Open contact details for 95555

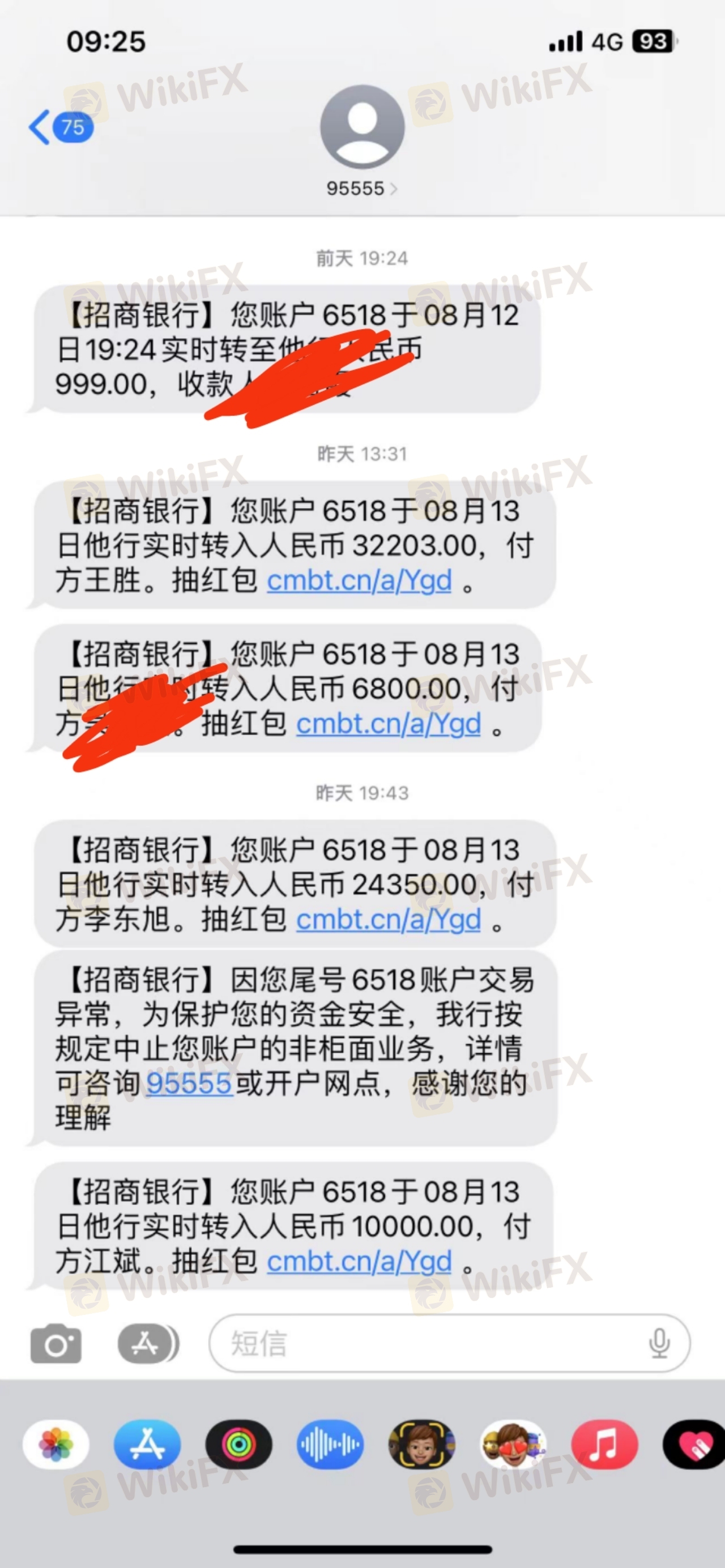tap(361, 188)
